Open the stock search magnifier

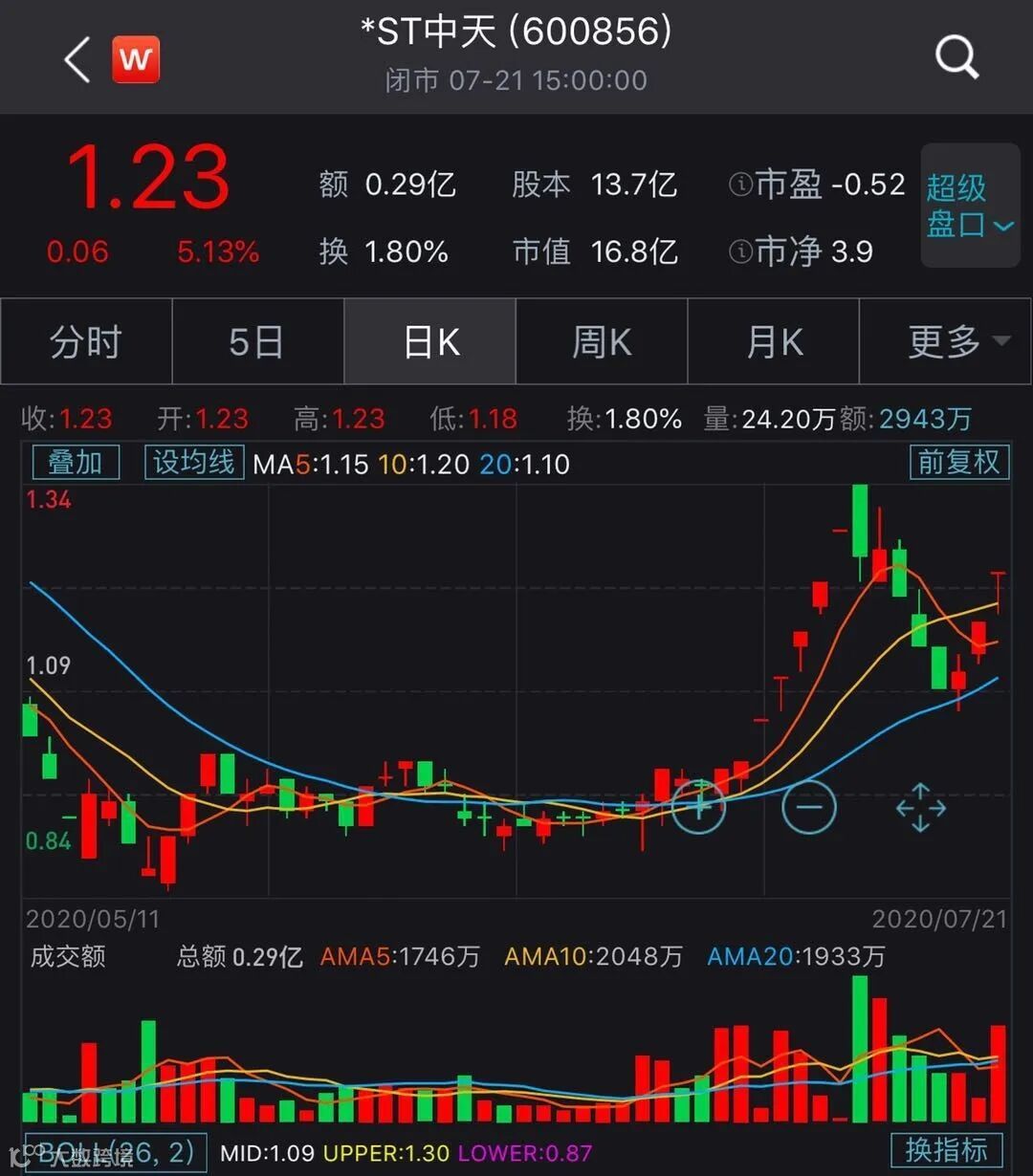tap(956, 58)
